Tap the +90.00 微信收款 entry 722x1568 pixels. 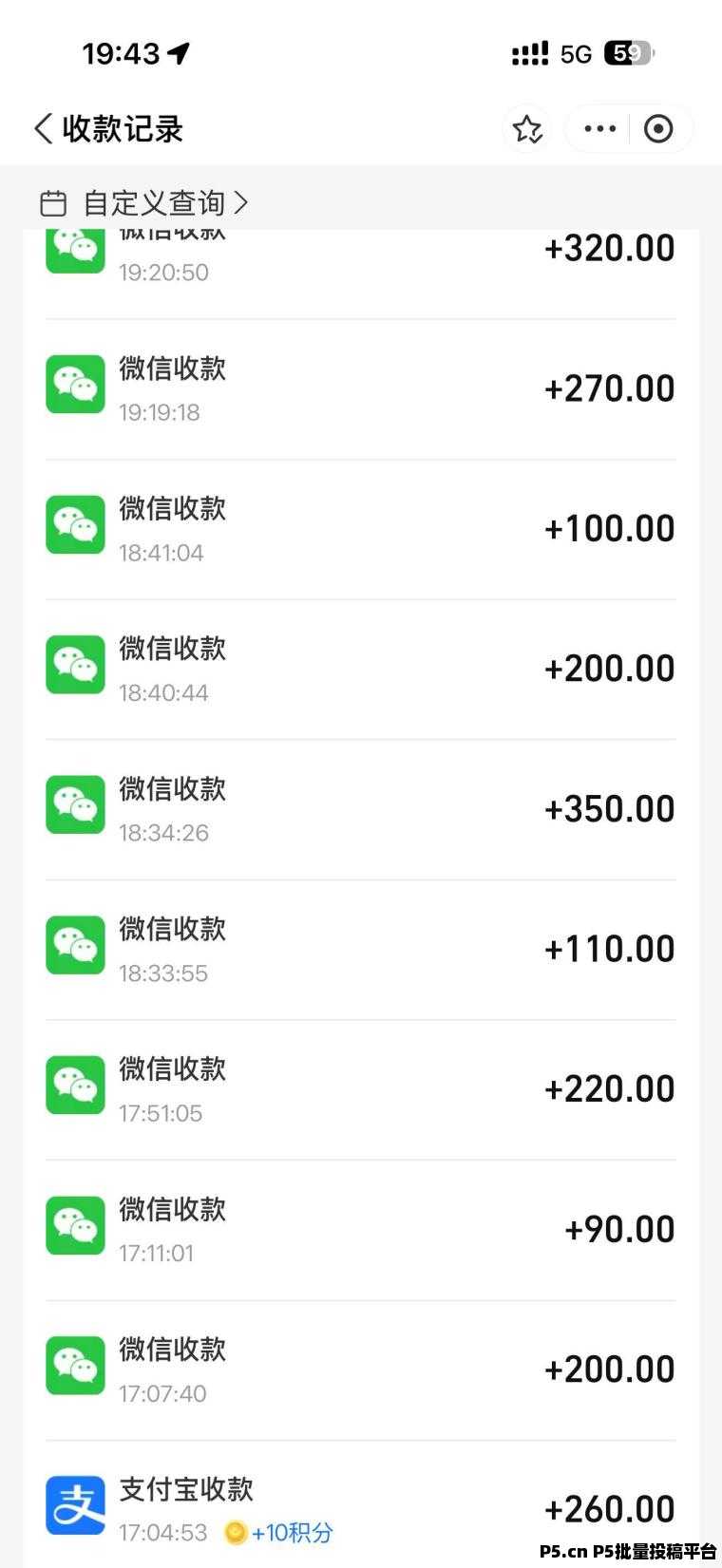point(361,1229)
